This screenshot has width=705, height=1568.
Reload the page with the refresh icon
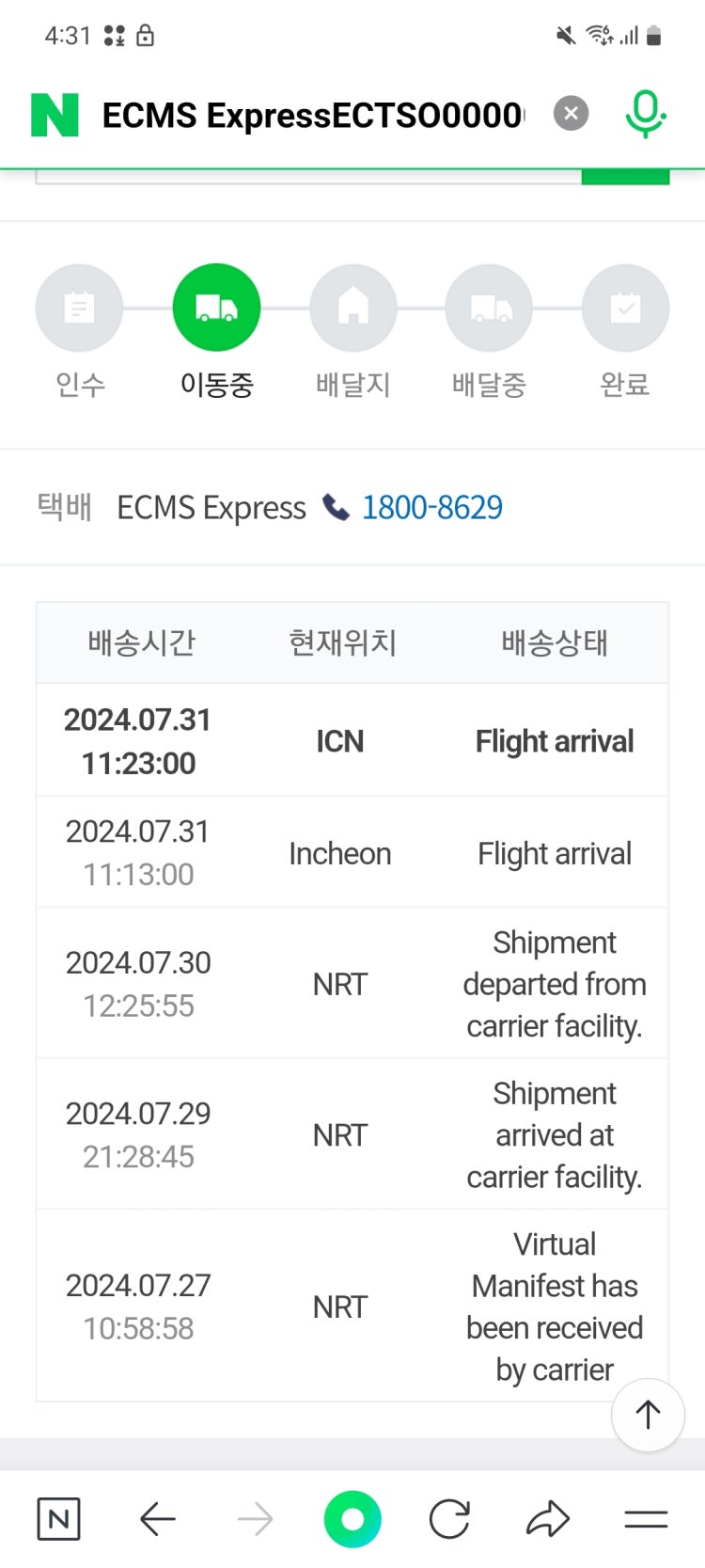(449, 1517)
